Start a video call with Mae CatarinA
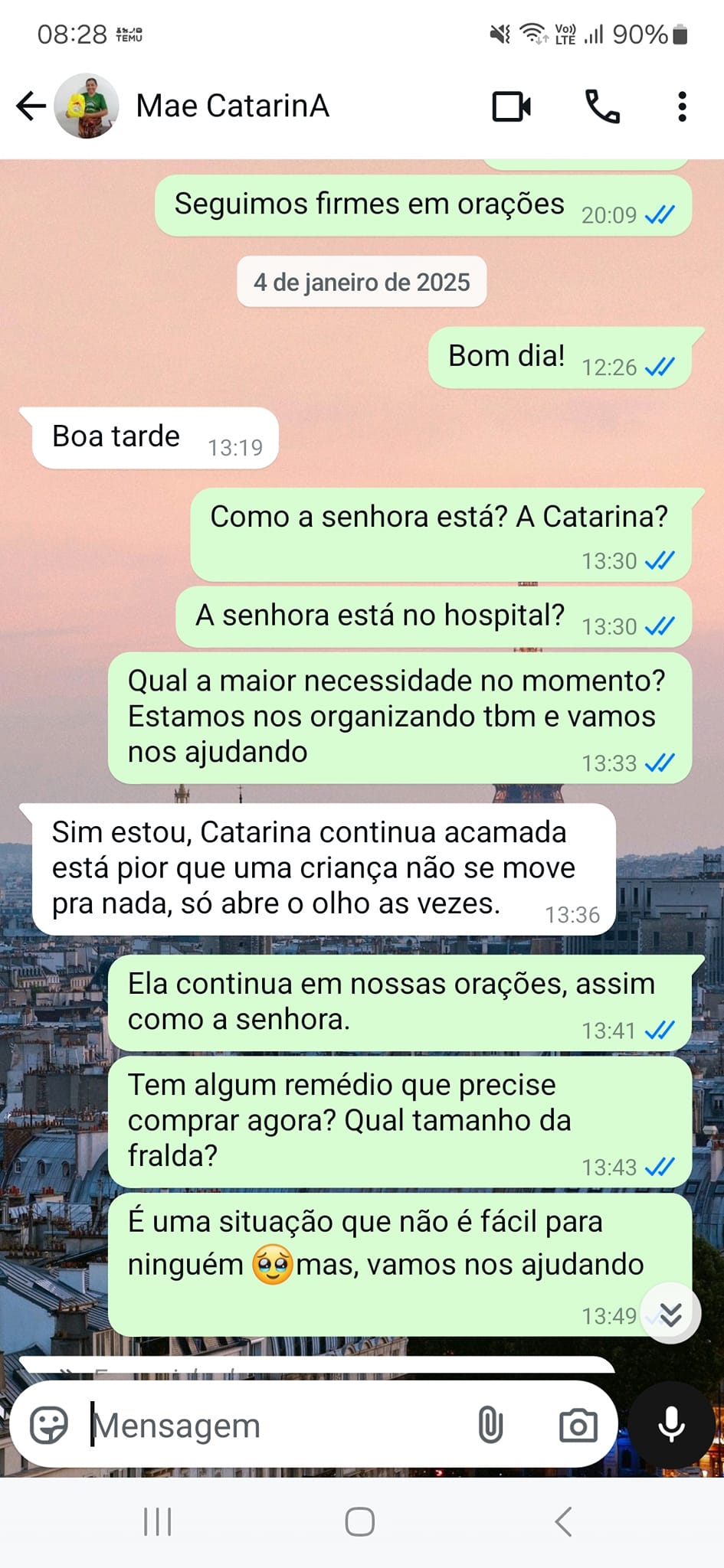Screen dimensions: 724x1568 tap(511, 106)
